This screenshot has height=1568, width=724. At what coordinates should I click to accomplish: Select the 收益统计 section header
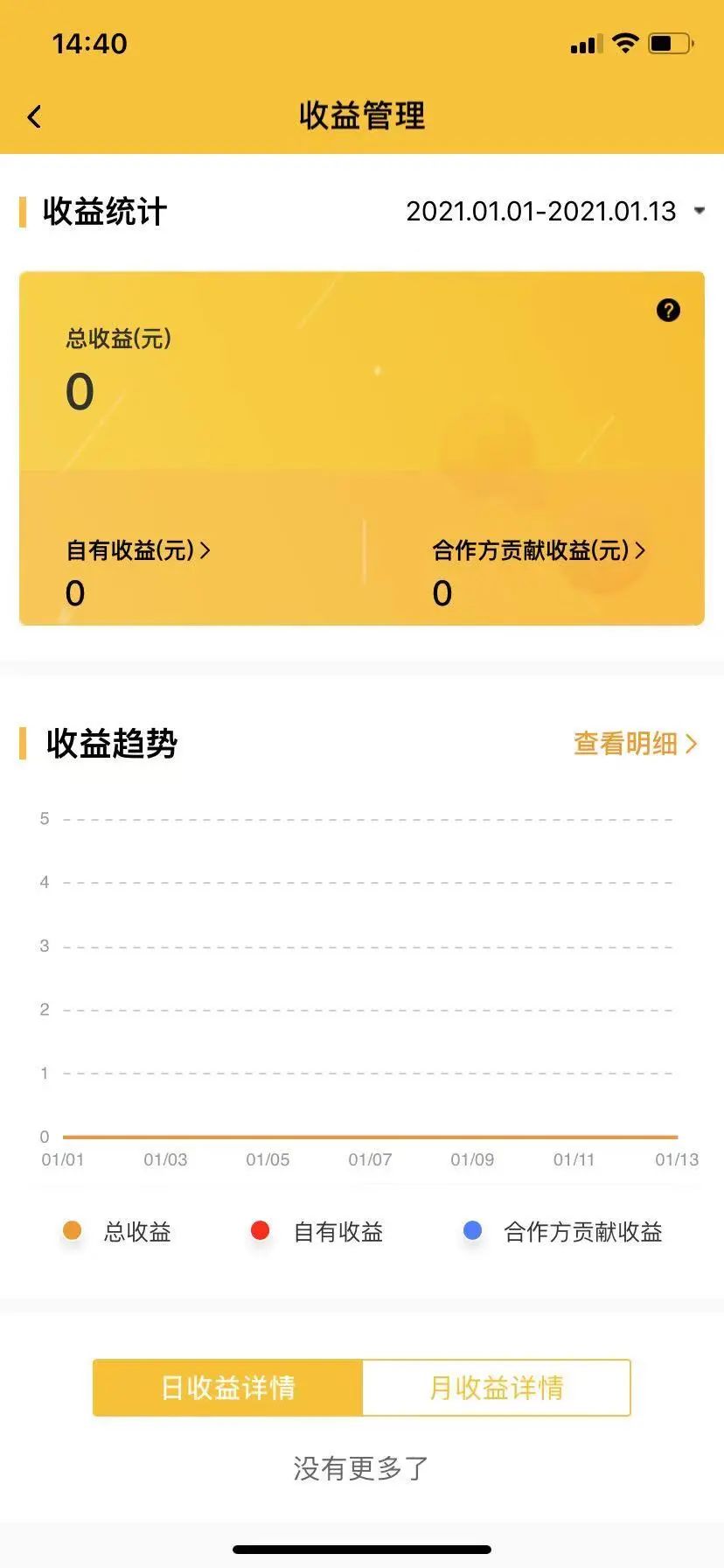pyautogui.click(x=102, y=211)
